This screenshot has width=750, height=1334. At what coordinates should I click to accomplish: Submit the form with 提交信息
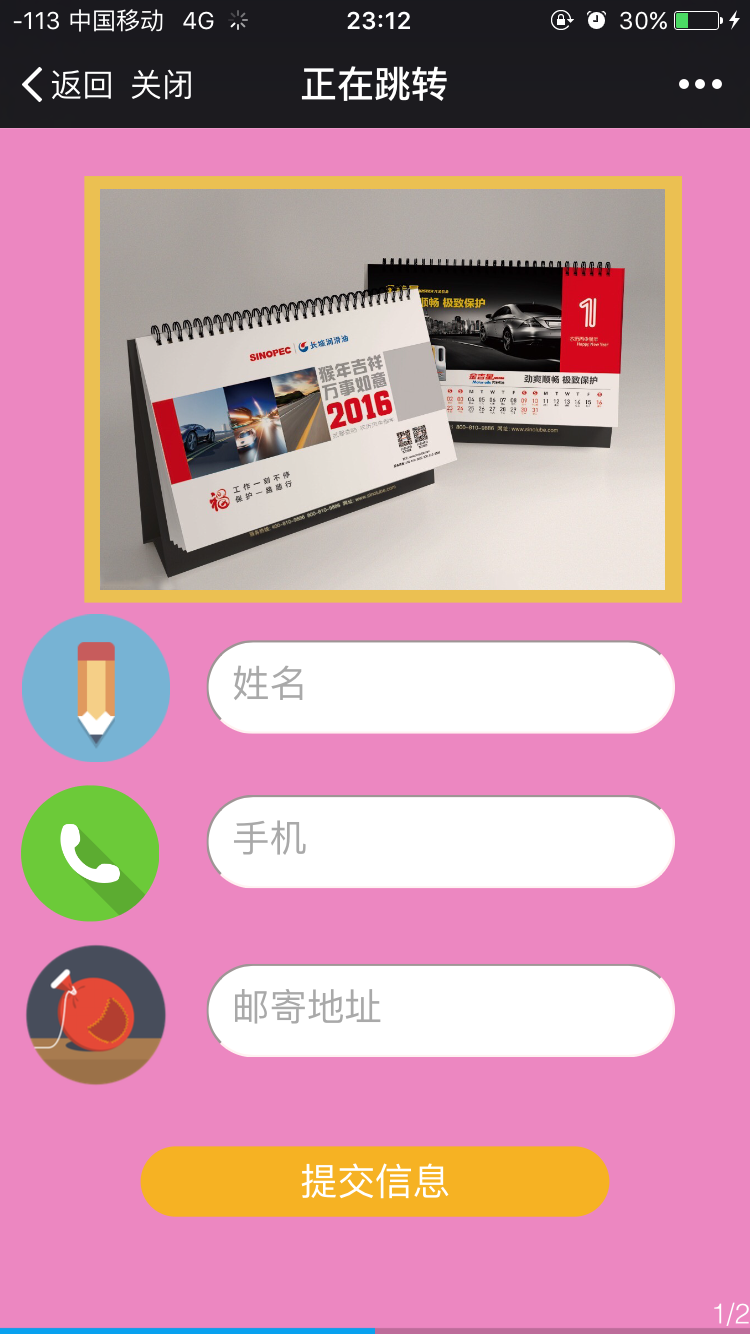375,1181
